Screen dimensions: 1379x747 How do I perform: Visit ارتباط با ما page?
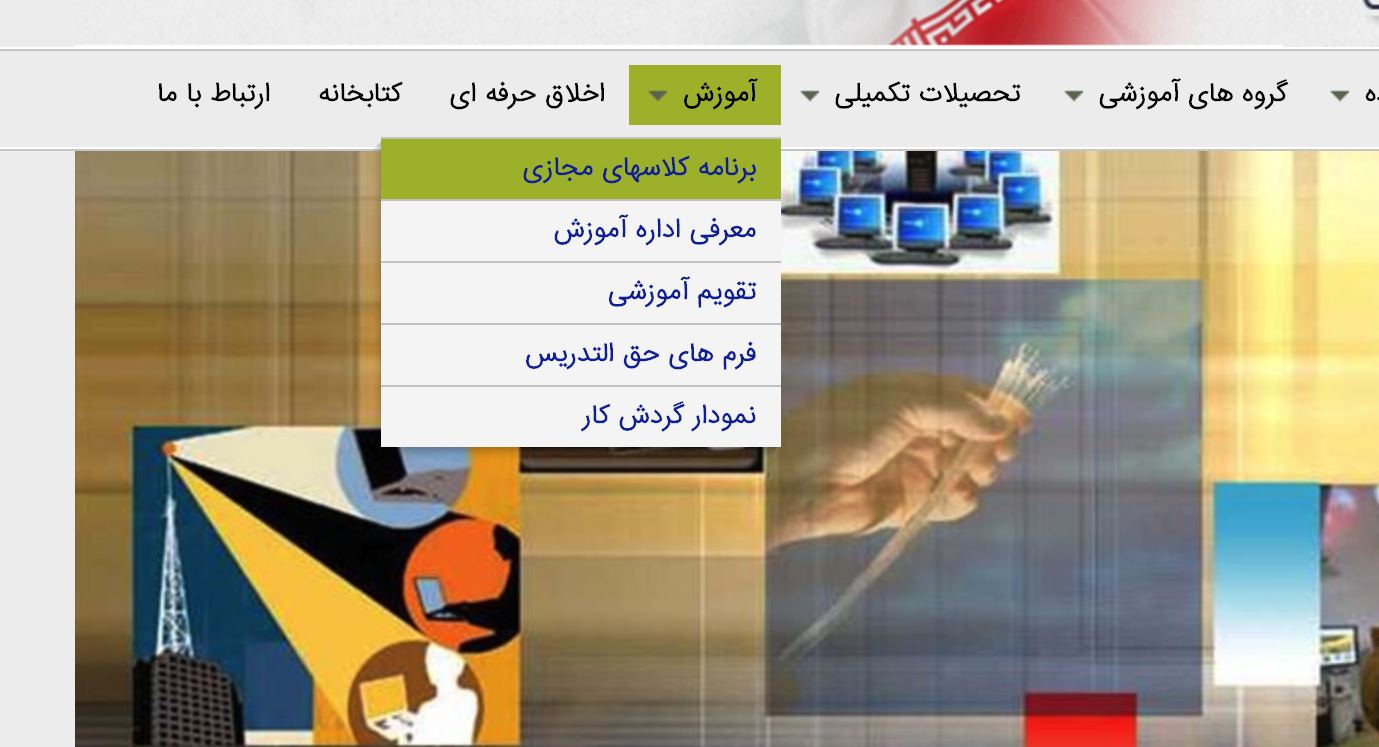pyautogui.click(x=214, y=95)
